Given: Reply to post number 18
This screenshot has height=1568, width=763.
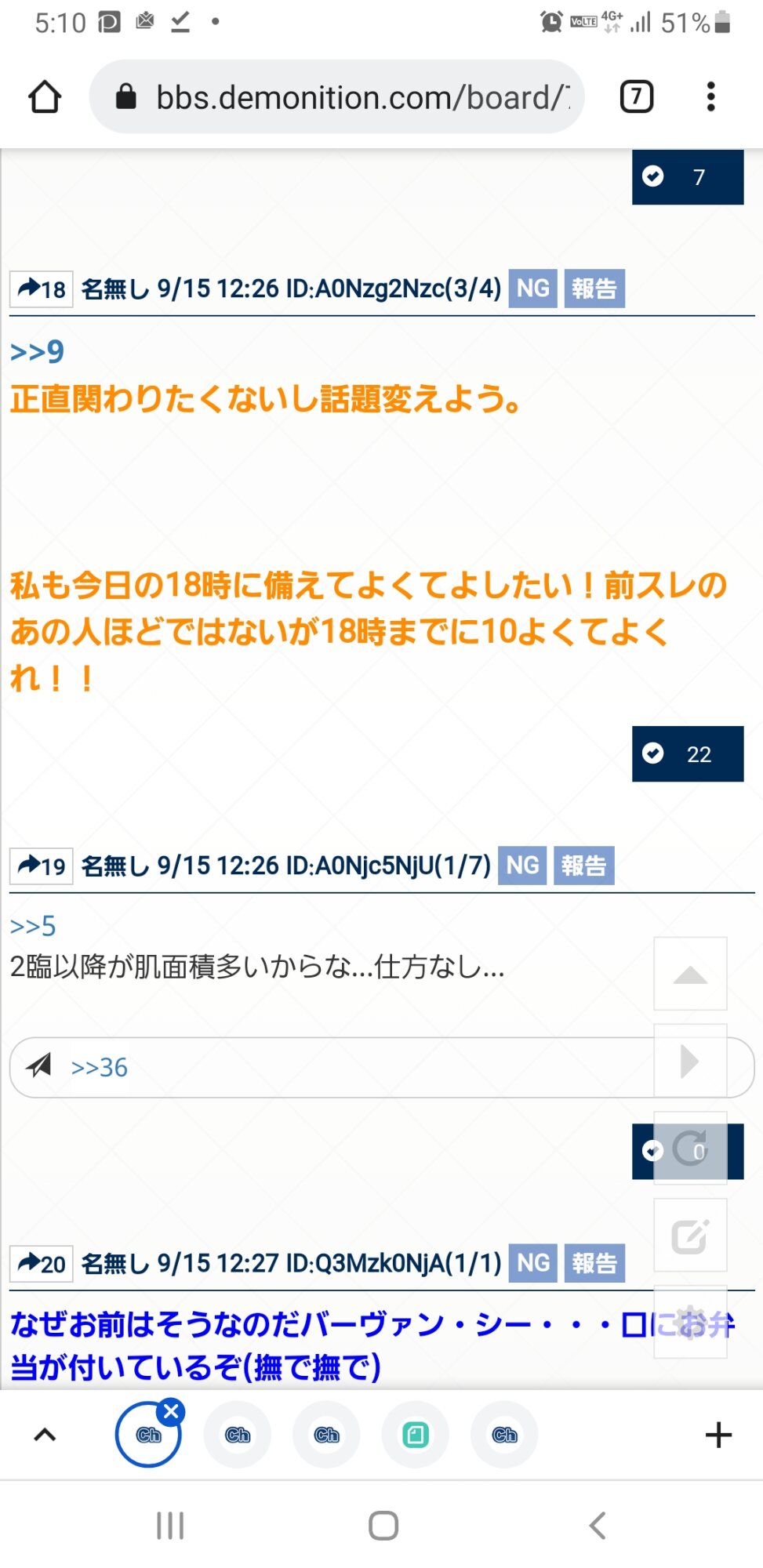Looking at the screenshot, I should [42, 289].
